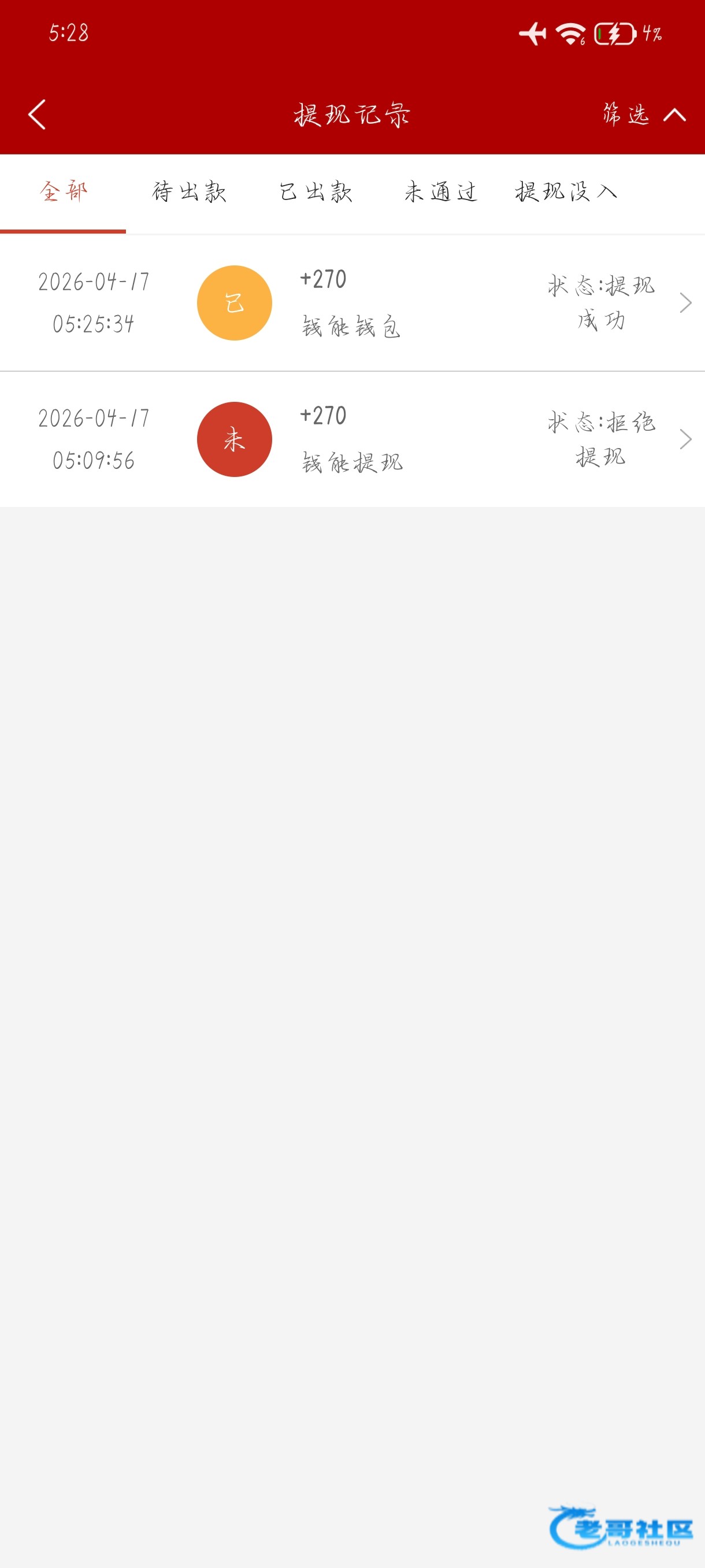
Task: Switch to the 已出款 tab
Action: 316,192
